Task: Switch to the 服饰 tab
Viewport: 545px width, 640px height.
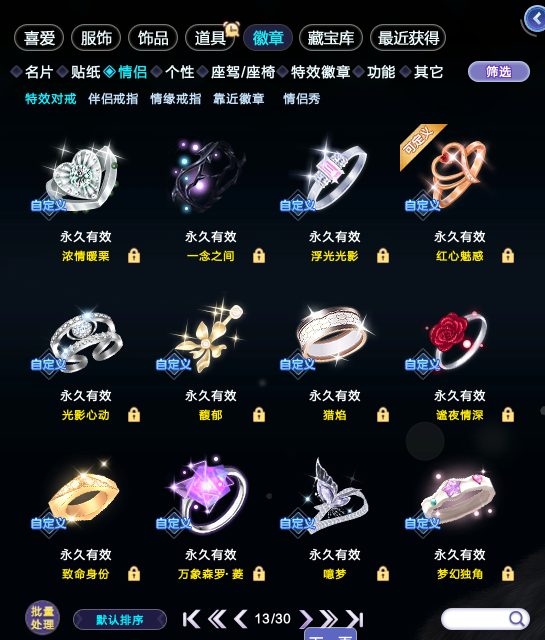Action: (96, 38)
